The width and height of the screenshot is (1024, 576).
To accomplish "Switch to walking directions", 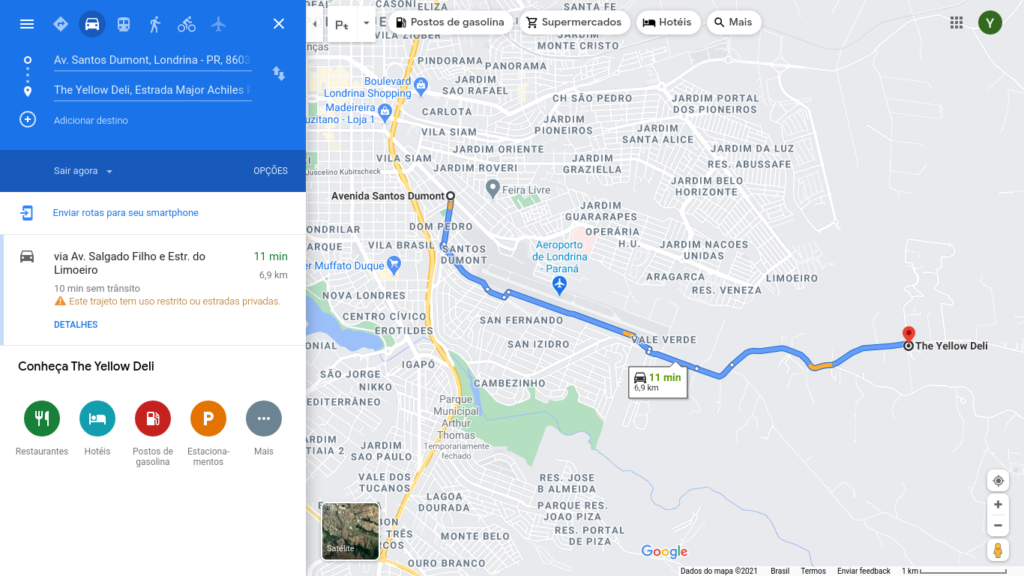I will point(155,24).
